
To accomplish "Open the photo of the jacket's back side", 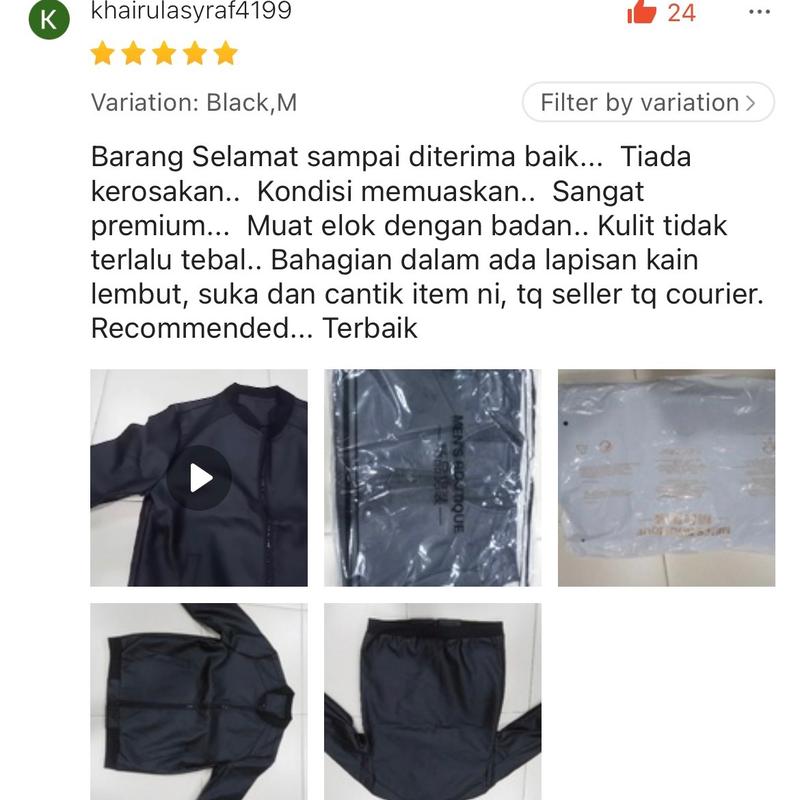I will [x=432, y=700].
